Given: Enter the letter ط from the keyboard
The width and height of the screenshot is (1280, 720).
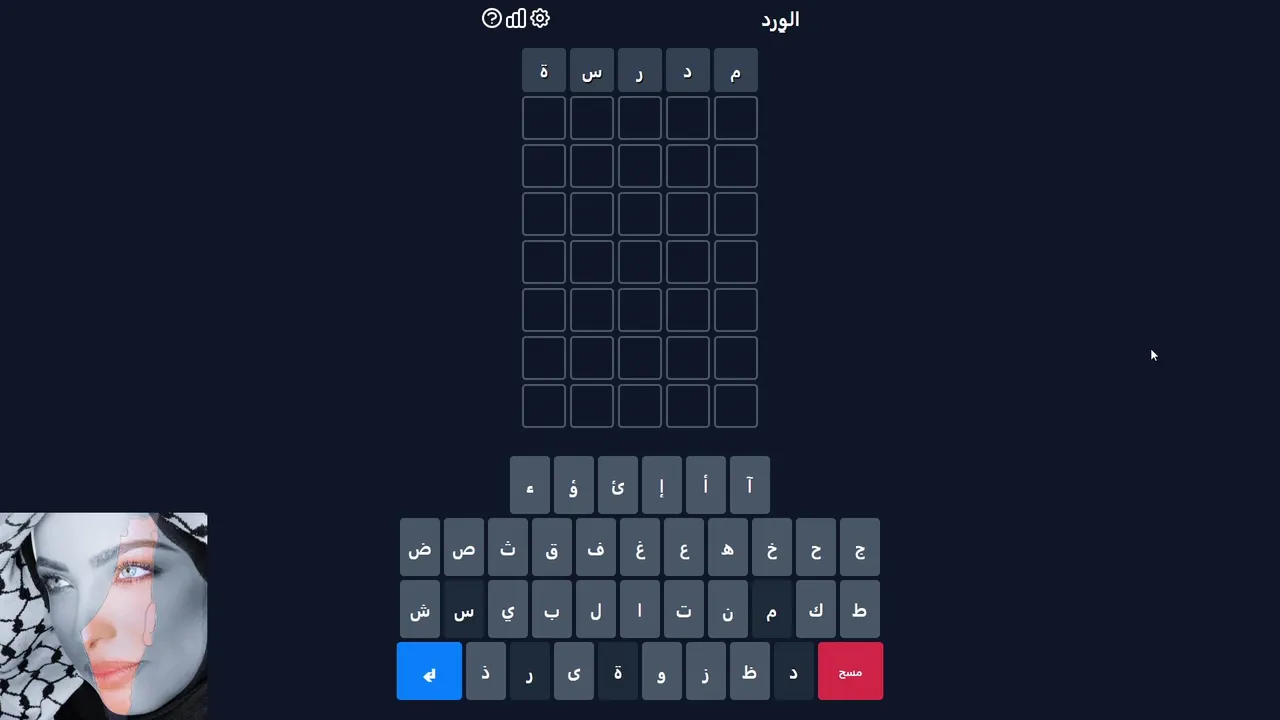Looking at the screenshot, I should [860, 610].
